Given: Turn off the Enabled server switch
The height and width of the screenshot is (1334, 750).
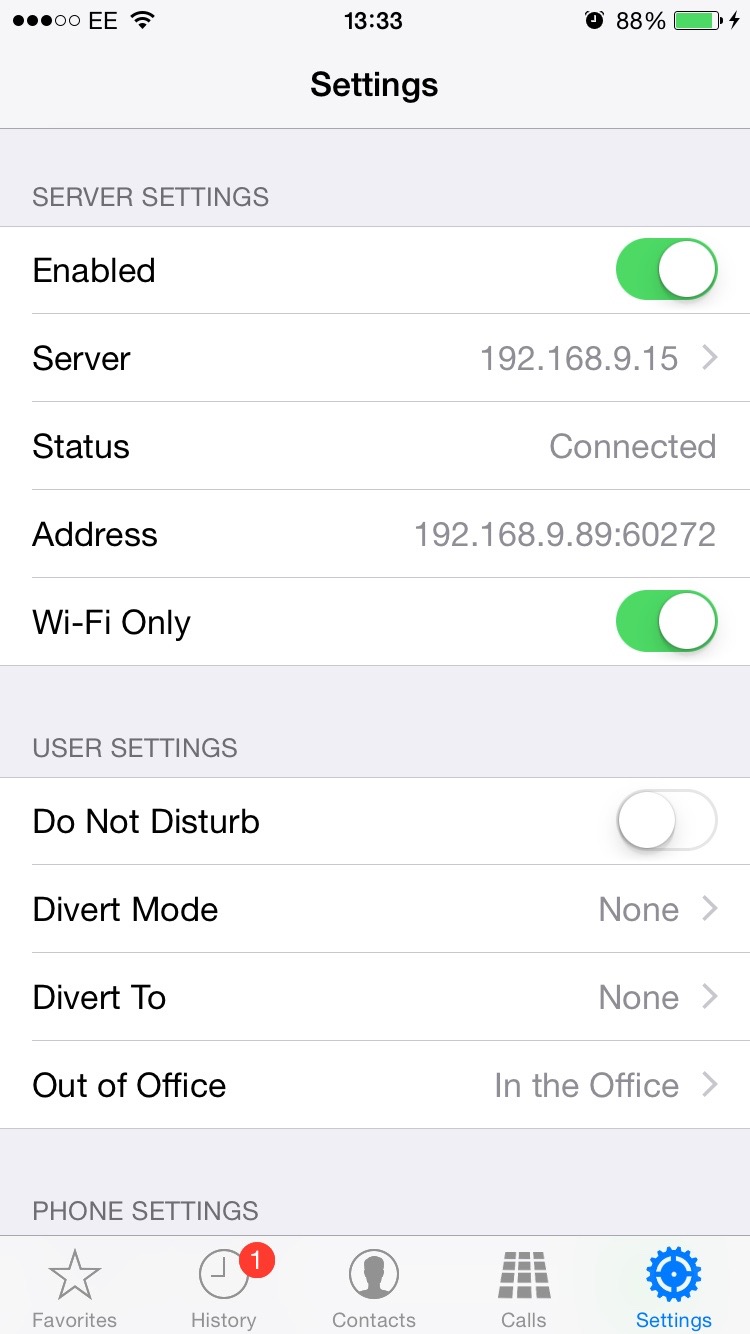Looking at the screenshot, I should pyautogui.click(x=666, y=270).
